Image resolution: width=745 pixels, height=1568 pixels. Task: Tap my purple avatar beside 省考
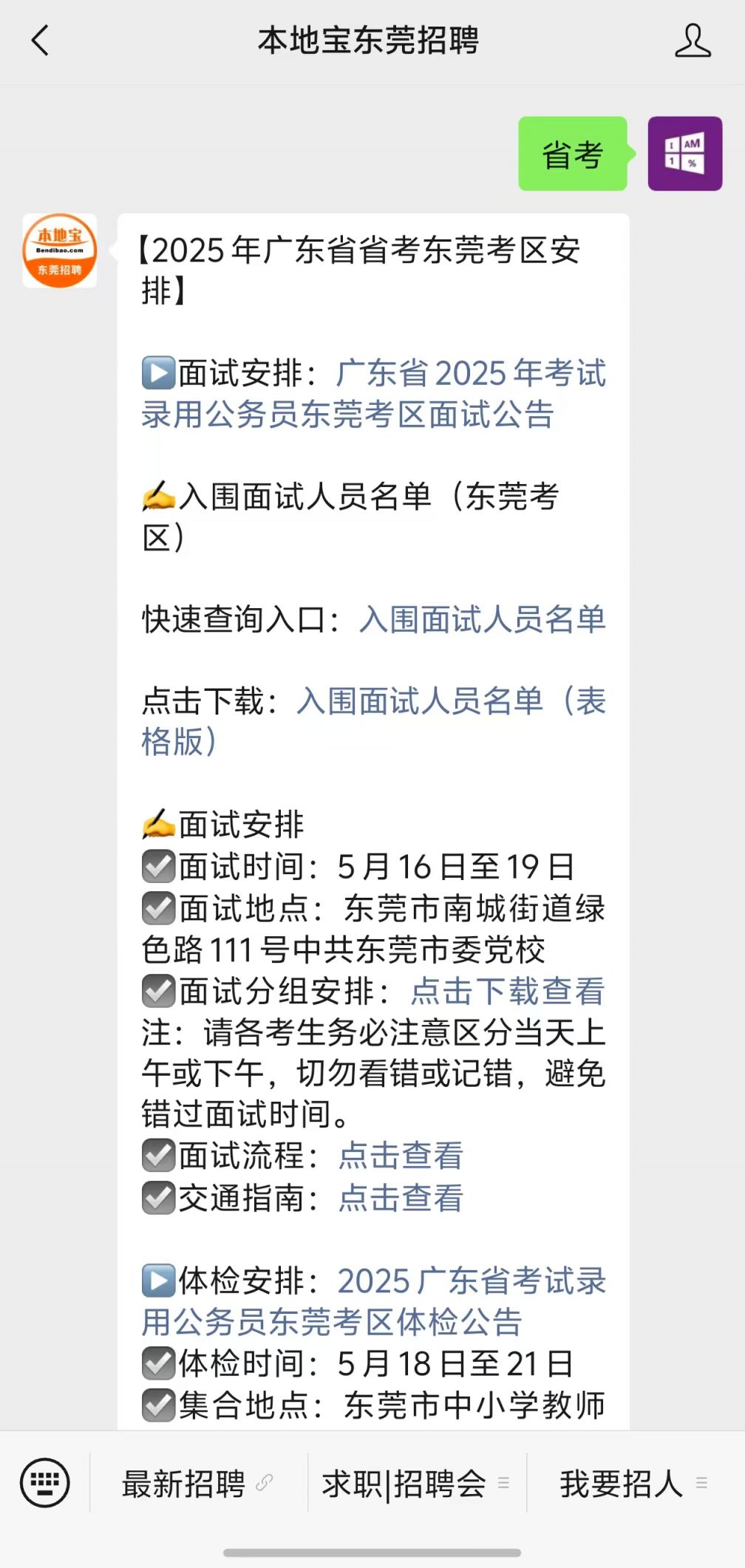tap(685, 154)
